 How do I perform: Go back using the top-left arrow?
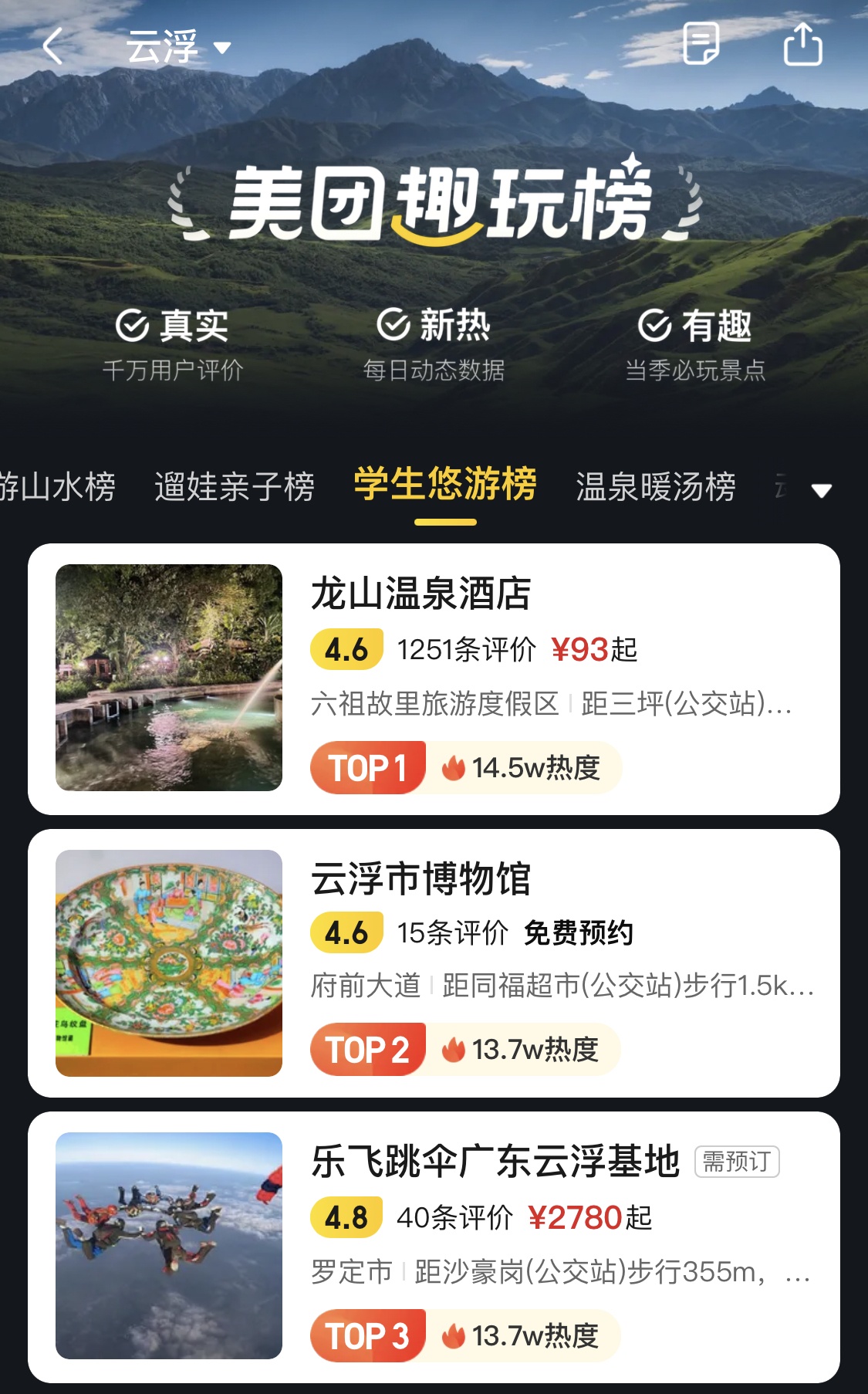tap(52, 46)
